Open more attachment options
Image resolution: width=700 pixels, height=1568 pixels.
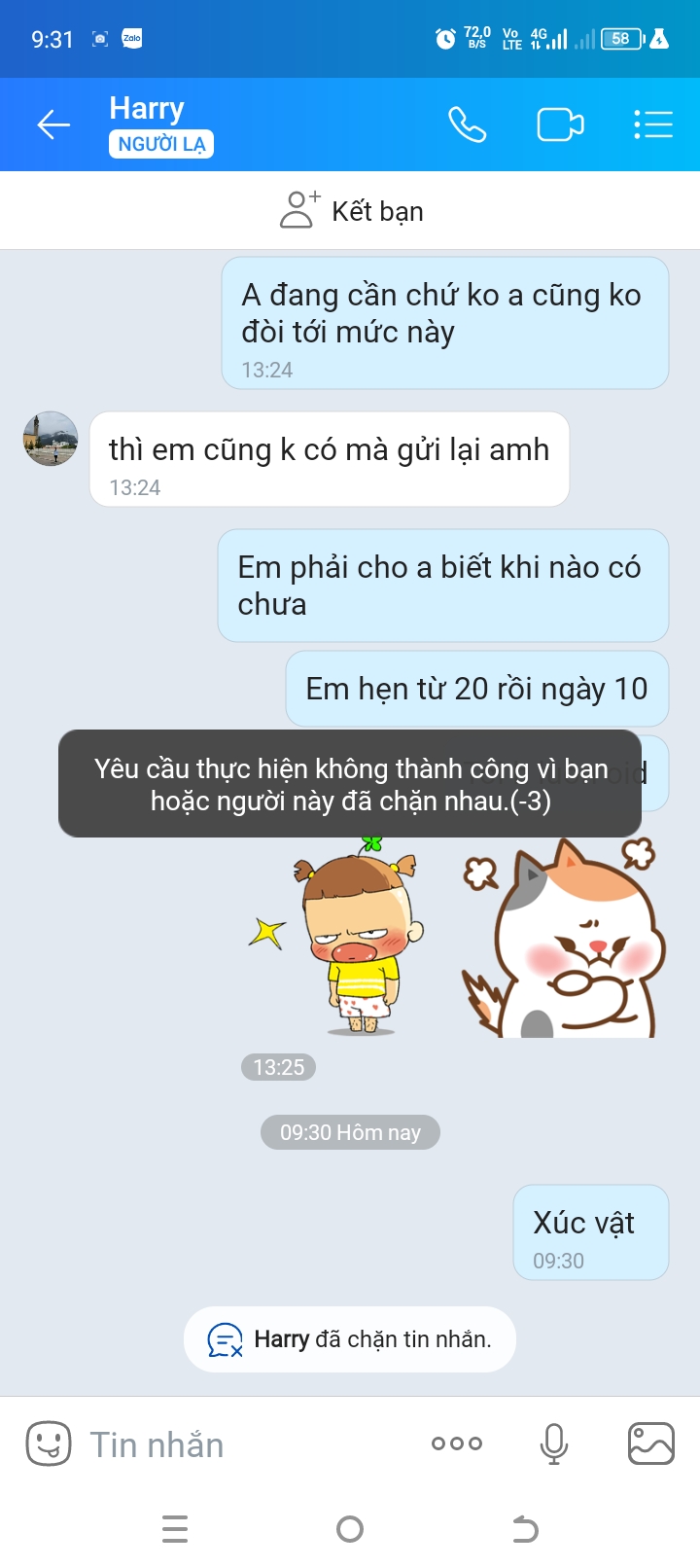(456, 1443)
